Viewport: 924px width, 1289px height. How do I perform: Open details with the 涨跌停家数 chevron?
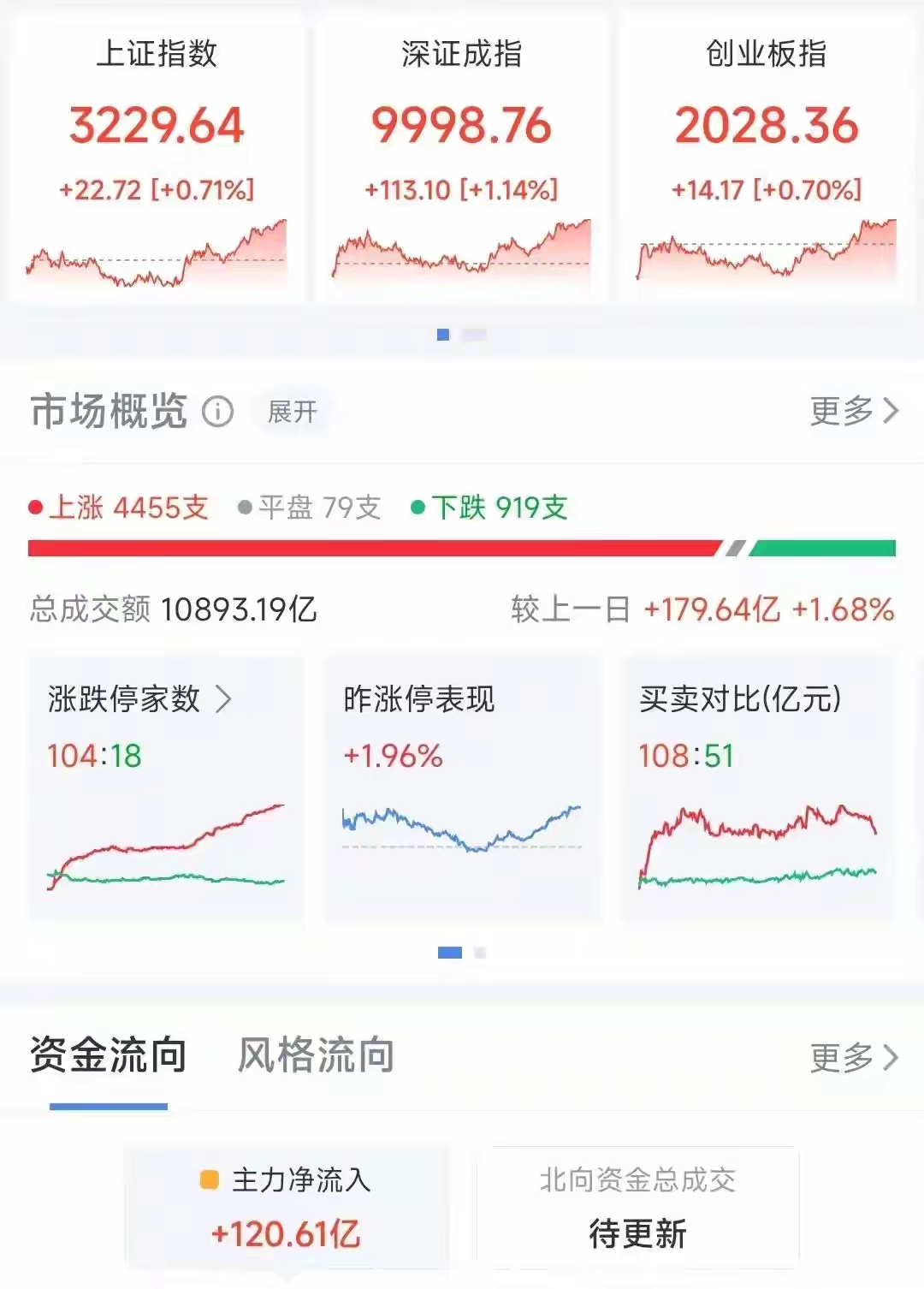point(225,700)
